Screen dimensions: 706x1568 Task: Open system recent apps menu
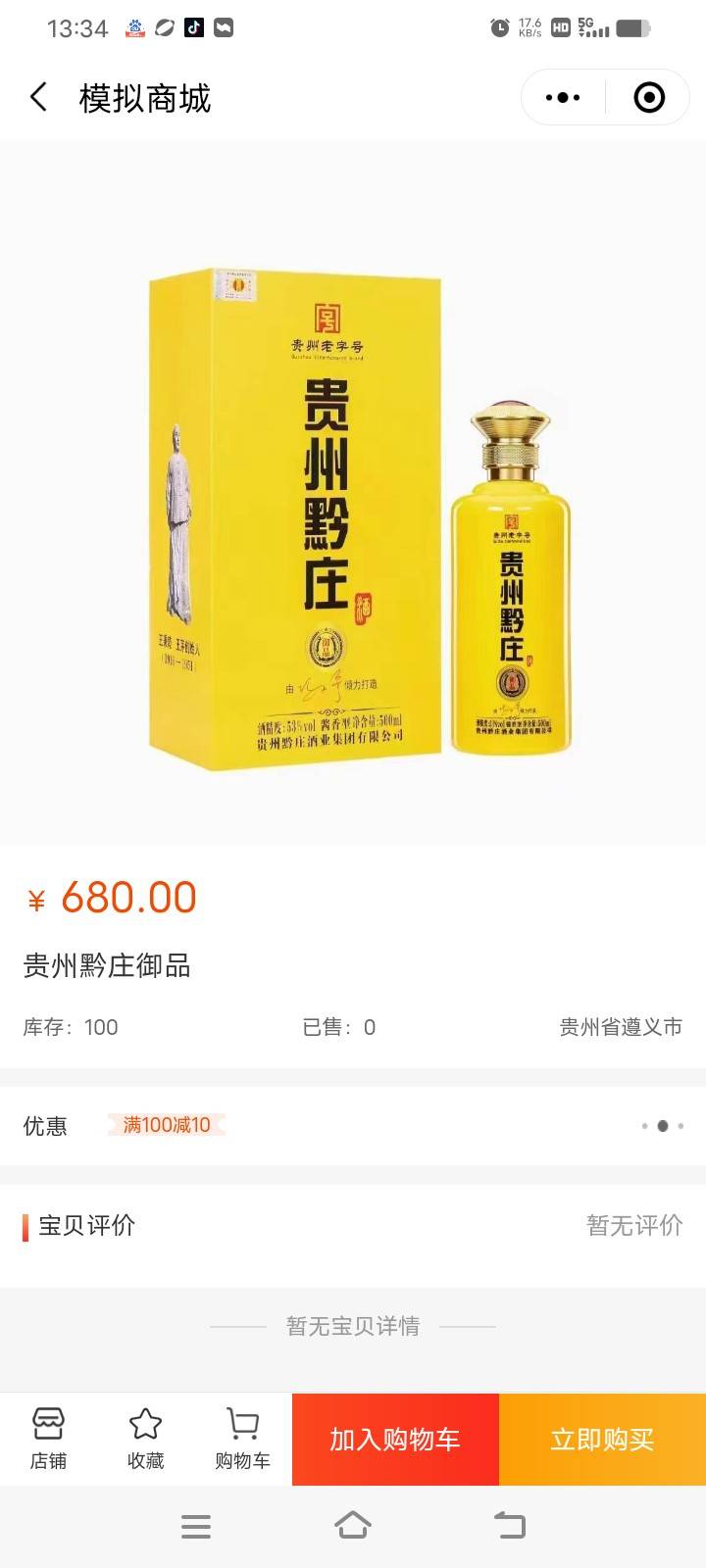(196, 1526)
